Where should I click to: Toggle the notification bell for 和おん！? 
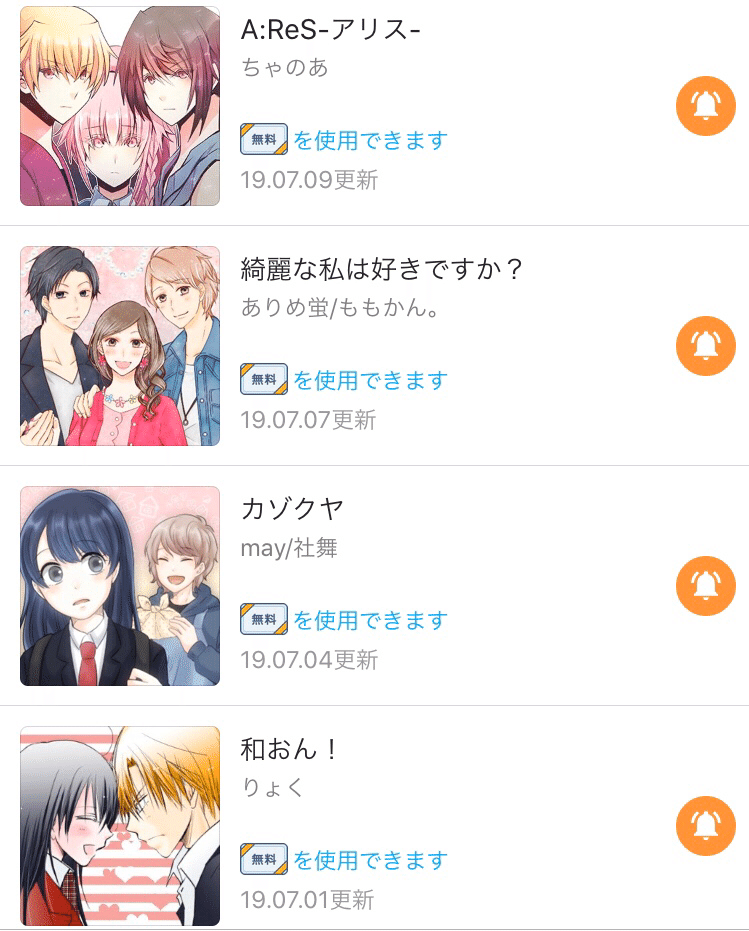[x=706, y=825]
